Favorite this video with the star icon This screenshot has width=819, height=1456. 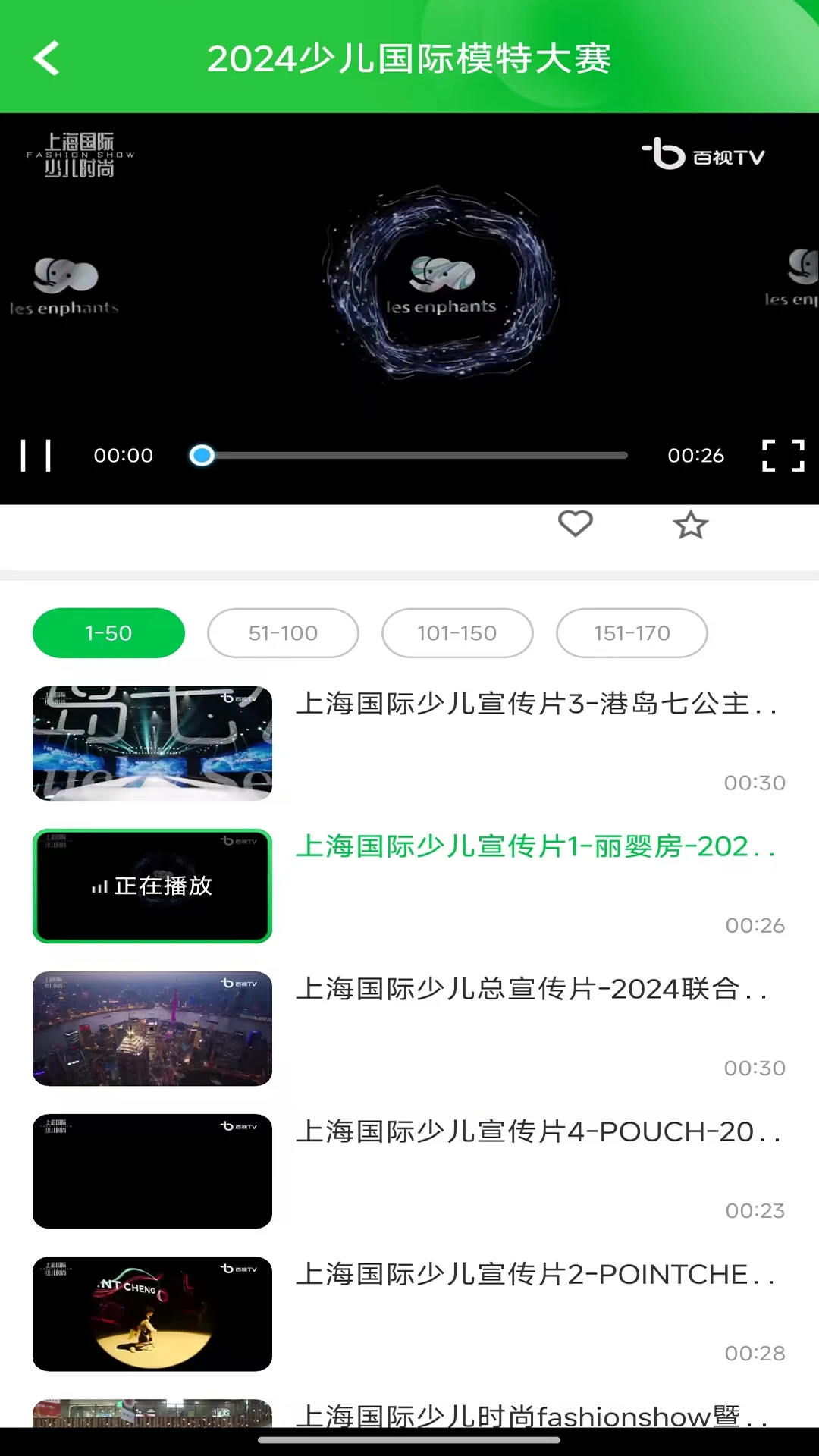[x=690, y=525]
